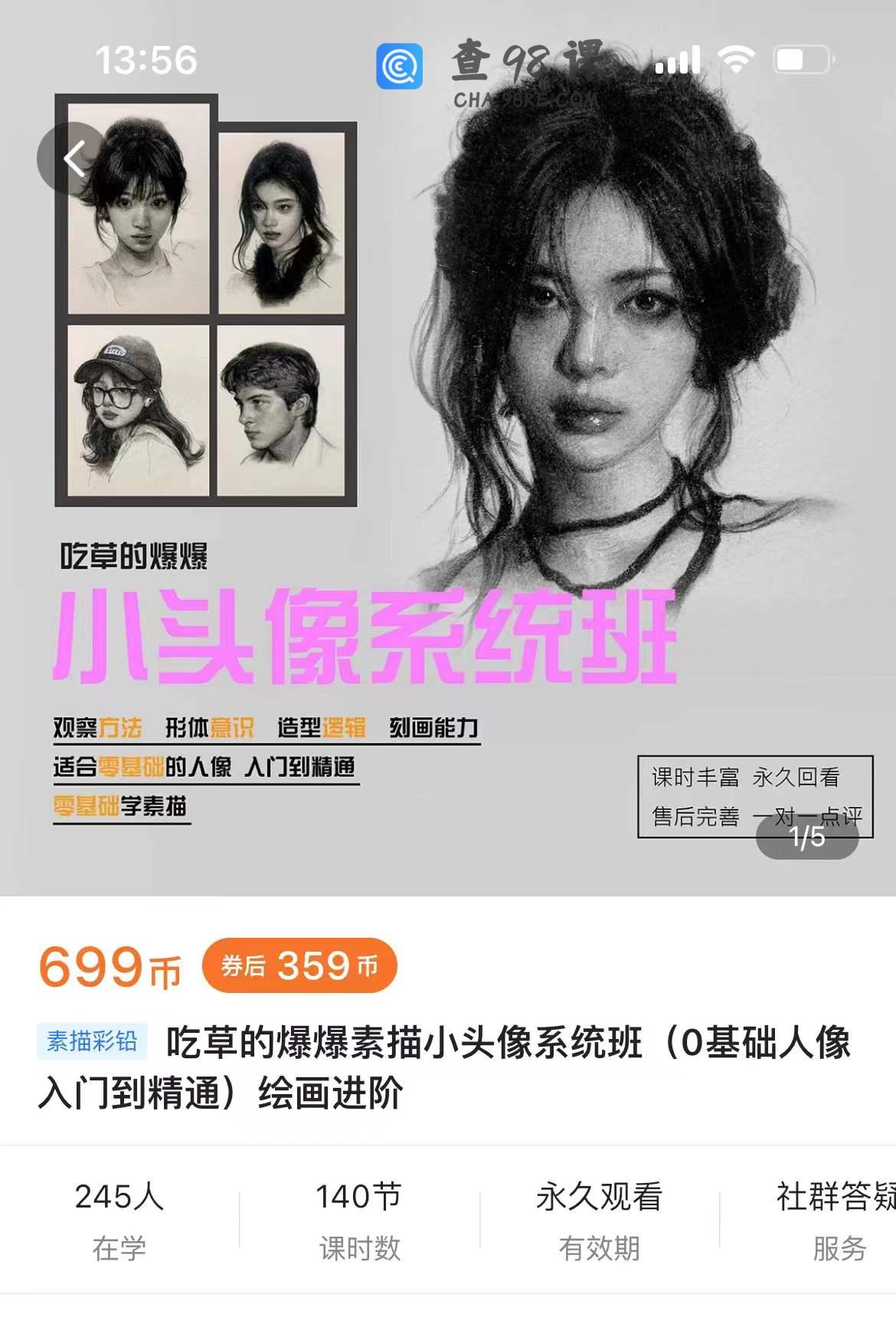Tap the 券后 359币 coupon price button

pos(299,965)
